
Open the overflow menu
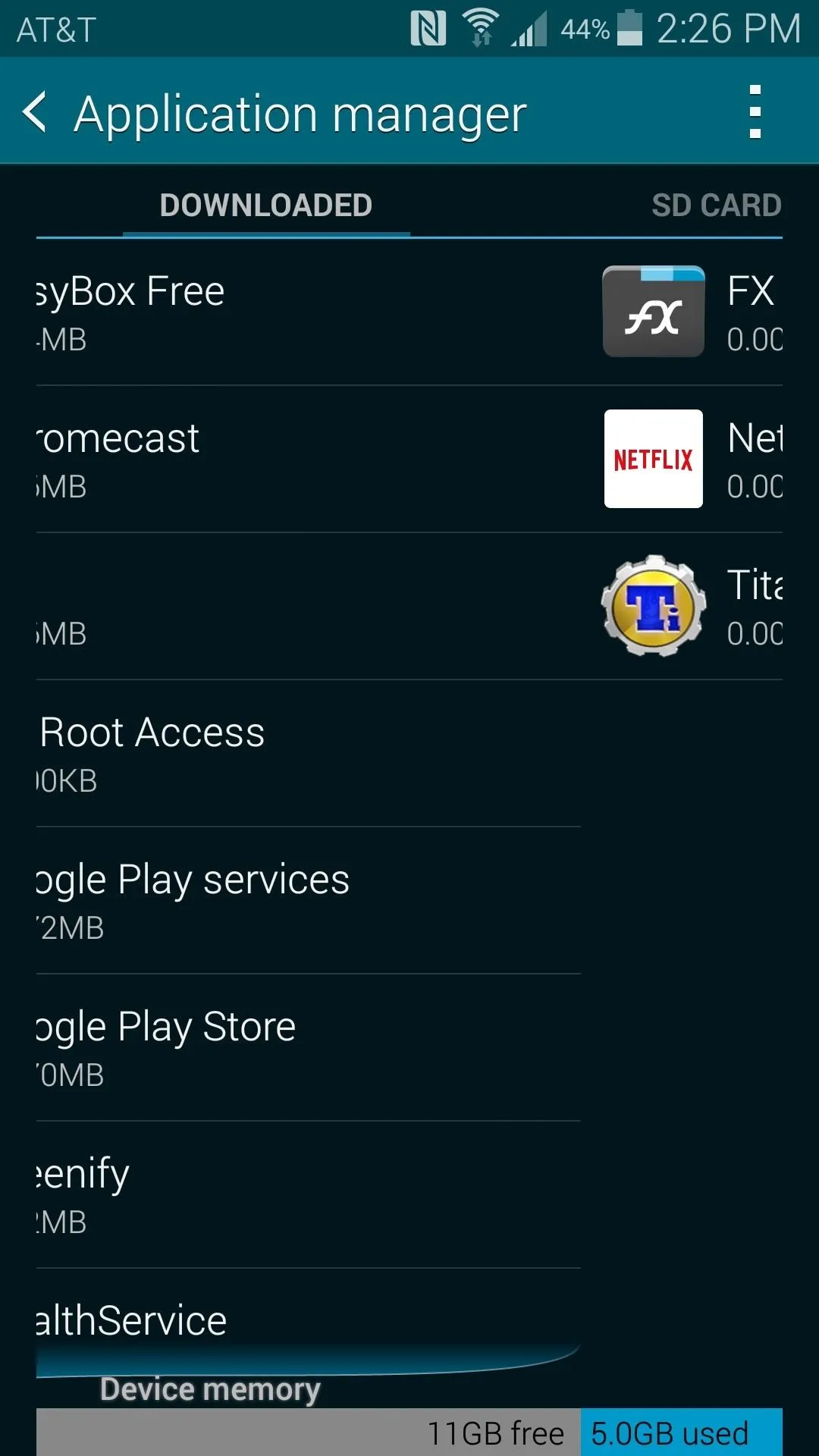[755, 112]
